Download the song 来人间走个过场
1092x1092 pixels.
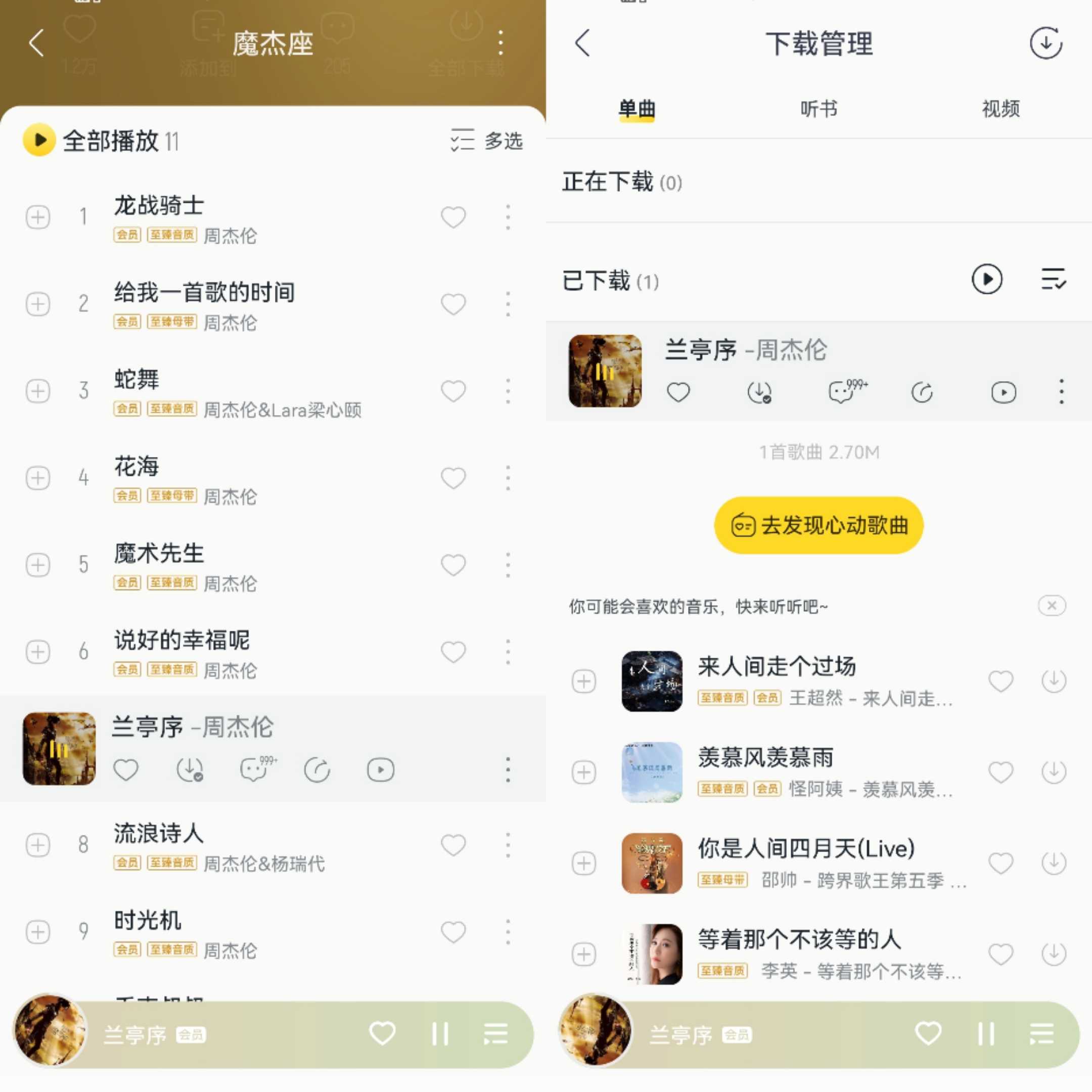click(1054, 680)
